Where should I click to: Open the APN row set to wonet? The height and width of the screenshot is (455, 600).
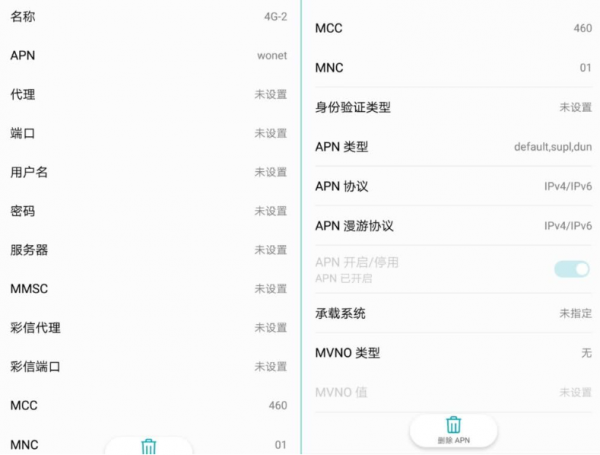point(148,55)
